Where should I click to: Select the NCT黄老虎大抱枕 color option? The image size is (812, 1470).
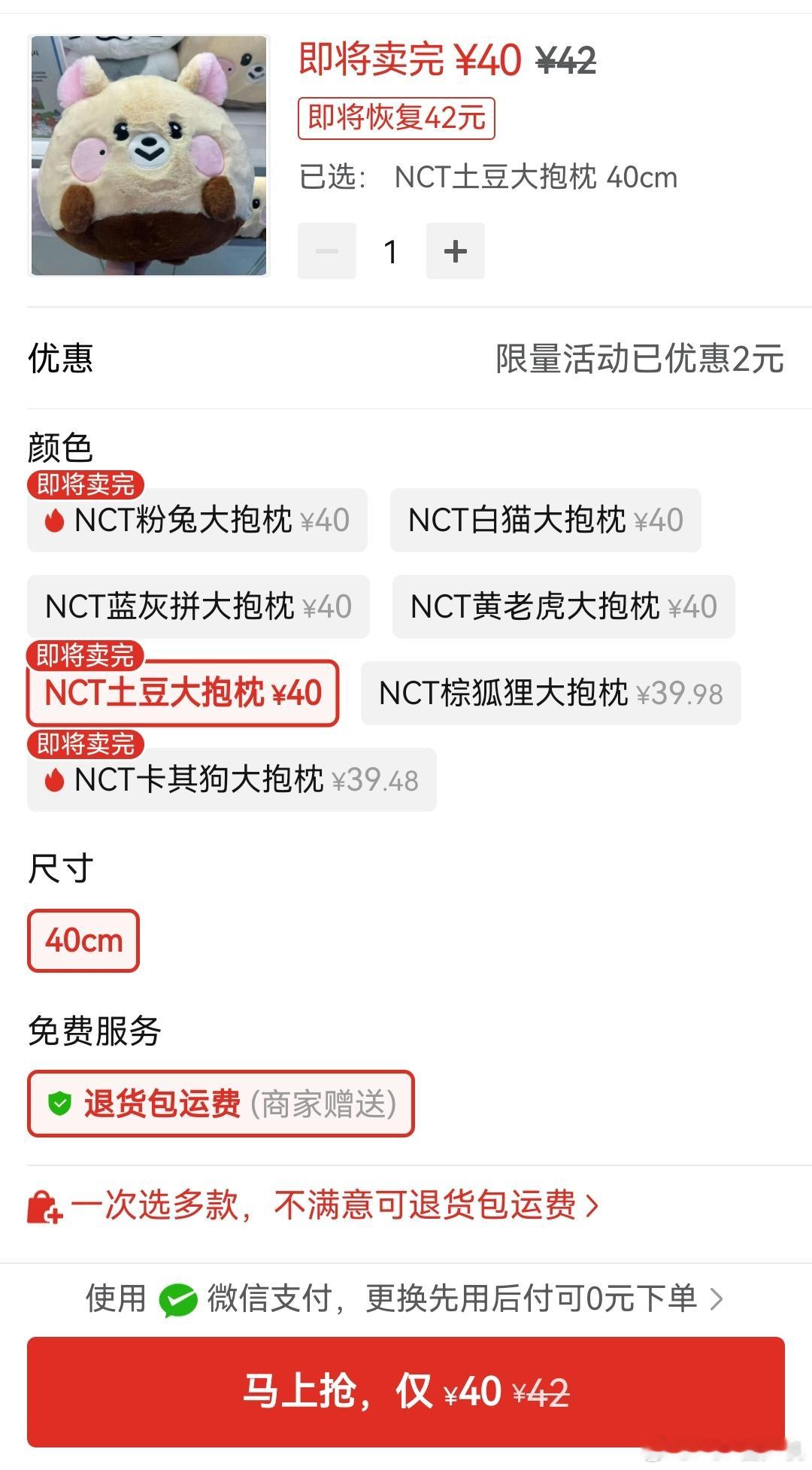point(563,606)
